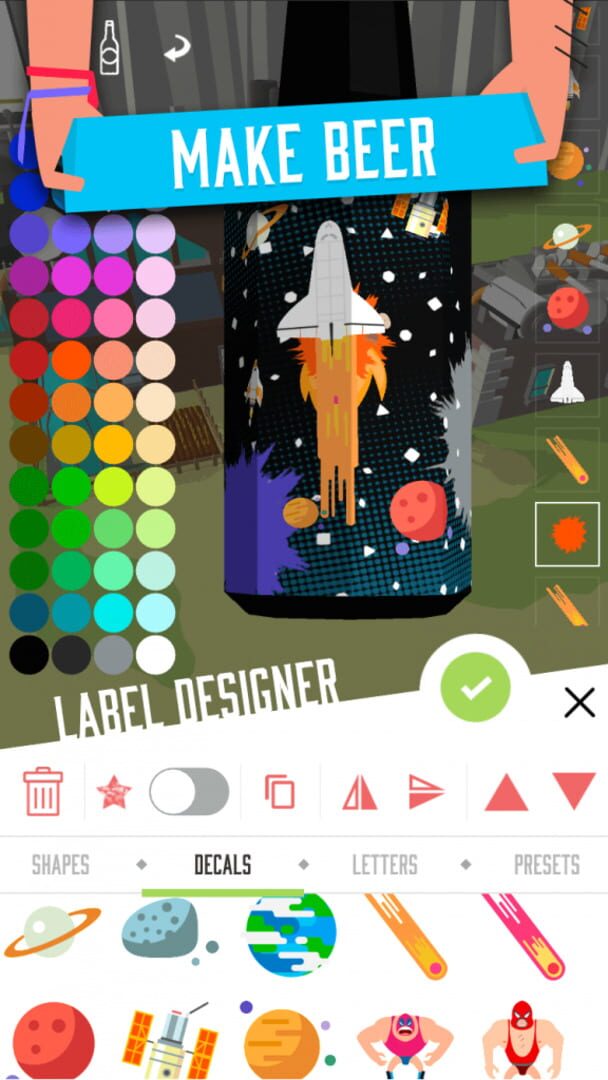Flip the decal vertically
608x1080 pixels.
(426, 791)
